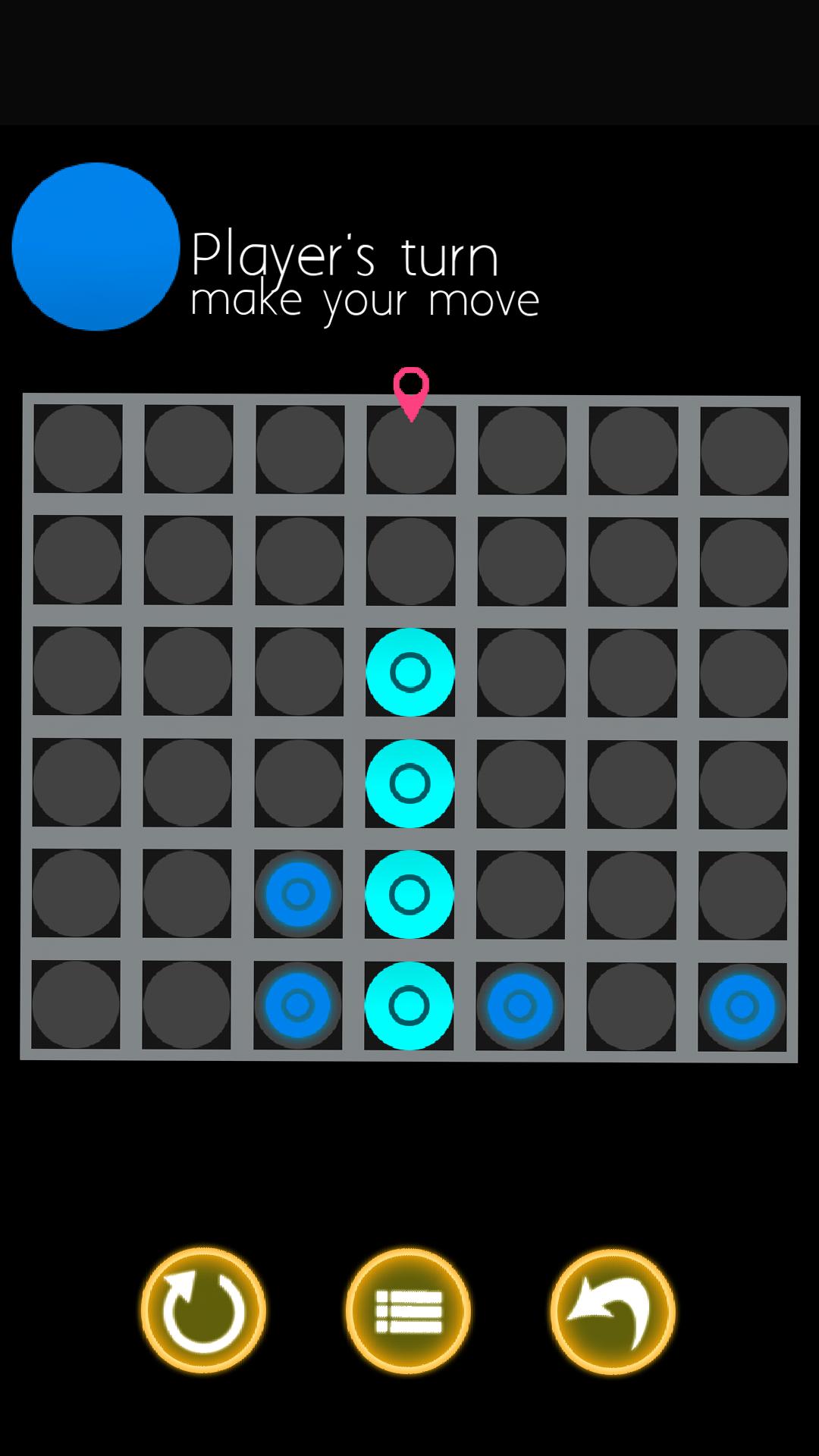The image size is (819, 1456).
Task: Click the empty cell in the second column bottom row
Action: point(187,1004)
